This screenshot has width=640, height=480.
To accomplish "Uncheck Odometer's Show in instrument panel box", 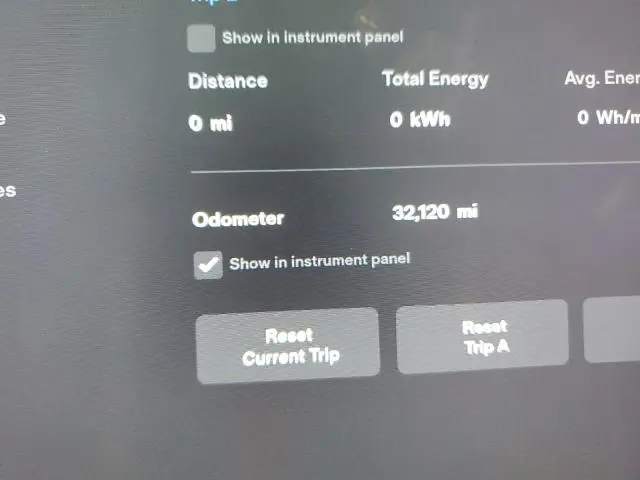I will tap(208, 265).
